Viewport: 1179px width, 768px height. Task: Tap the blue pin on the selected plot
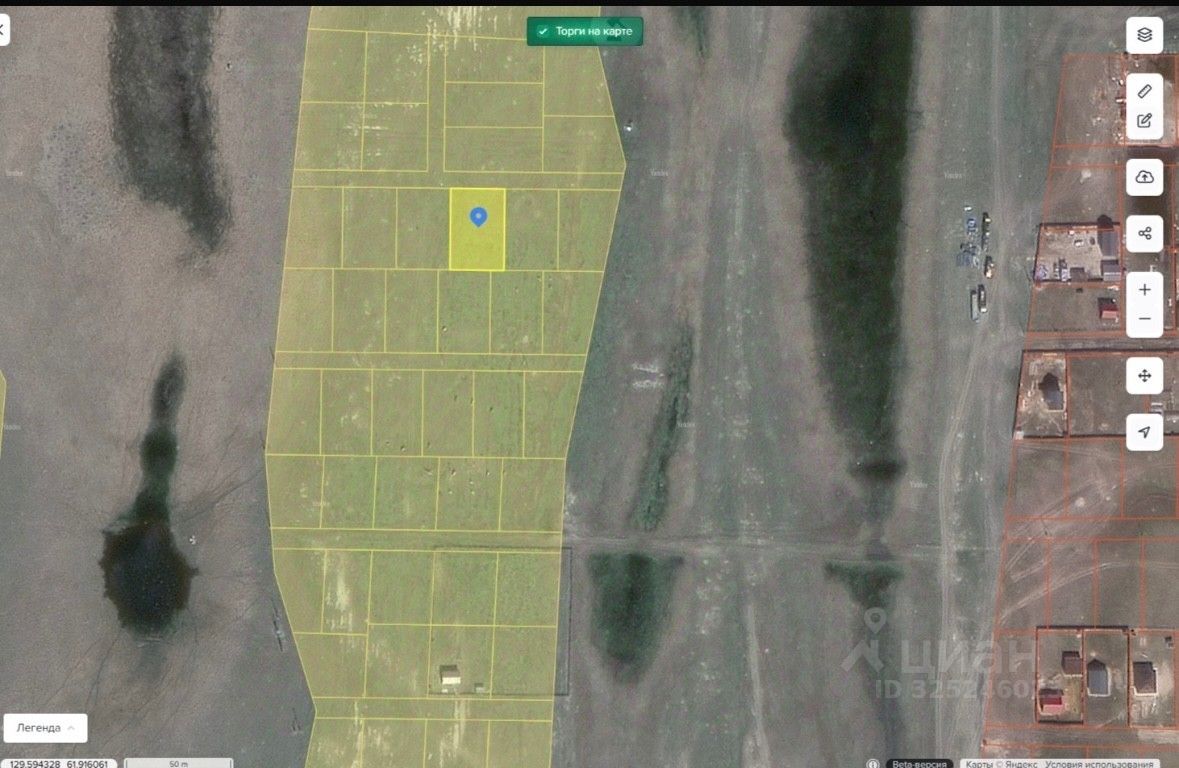click(x=478, y=217)
